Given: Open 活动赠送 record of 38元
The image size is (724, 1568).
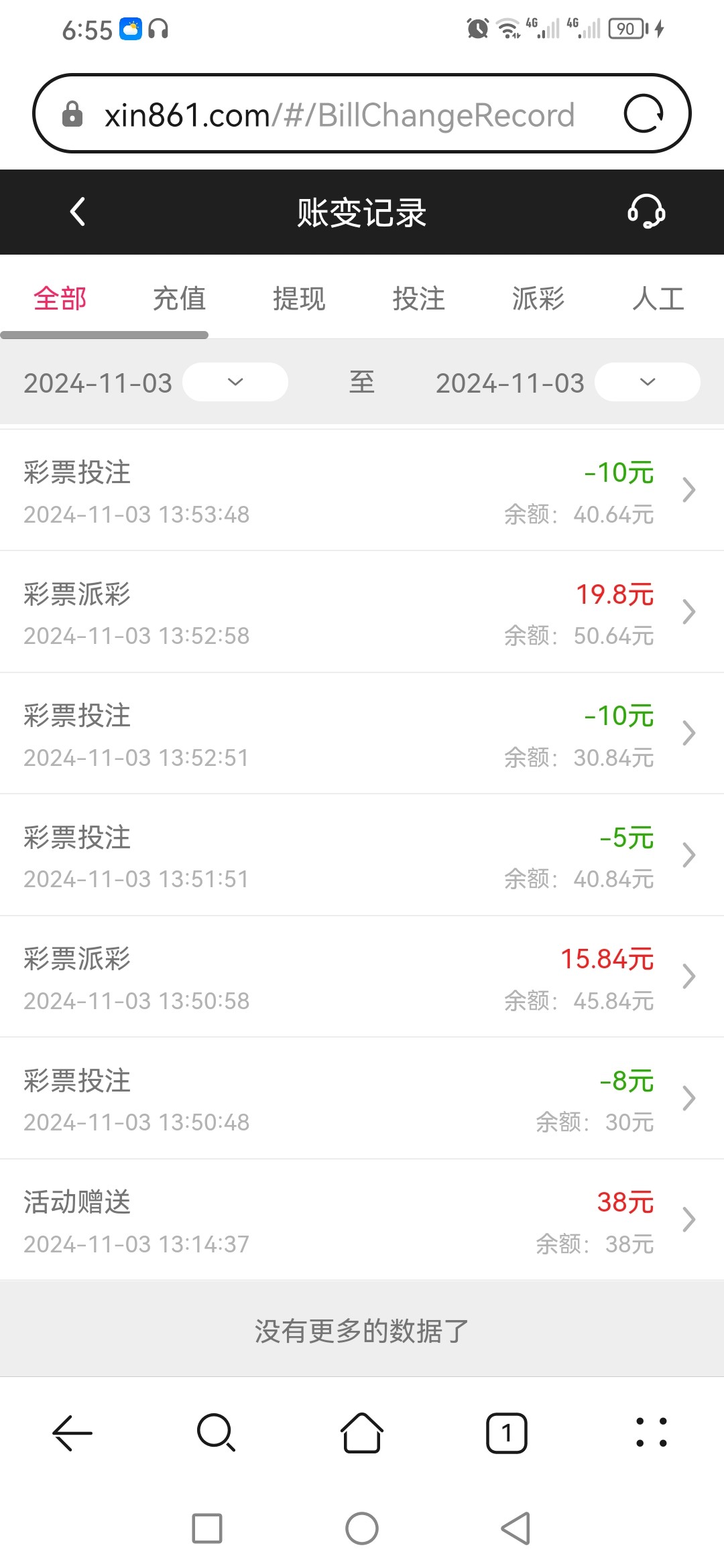Looking at the screenshot, I should pyautogui.click(x=362, y=1221).
